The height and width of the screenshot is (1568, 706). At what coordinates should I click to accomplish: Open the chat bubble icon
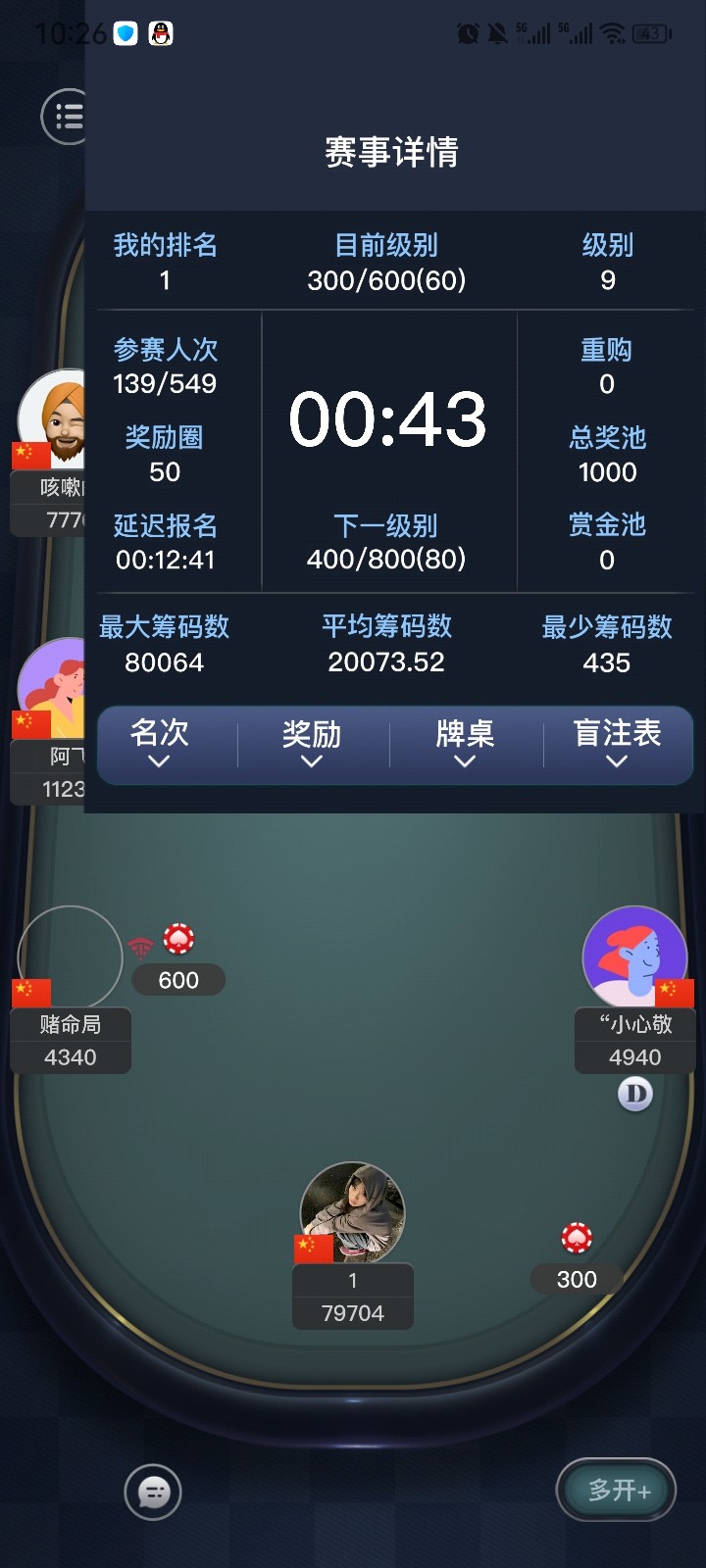point(153,1493)
